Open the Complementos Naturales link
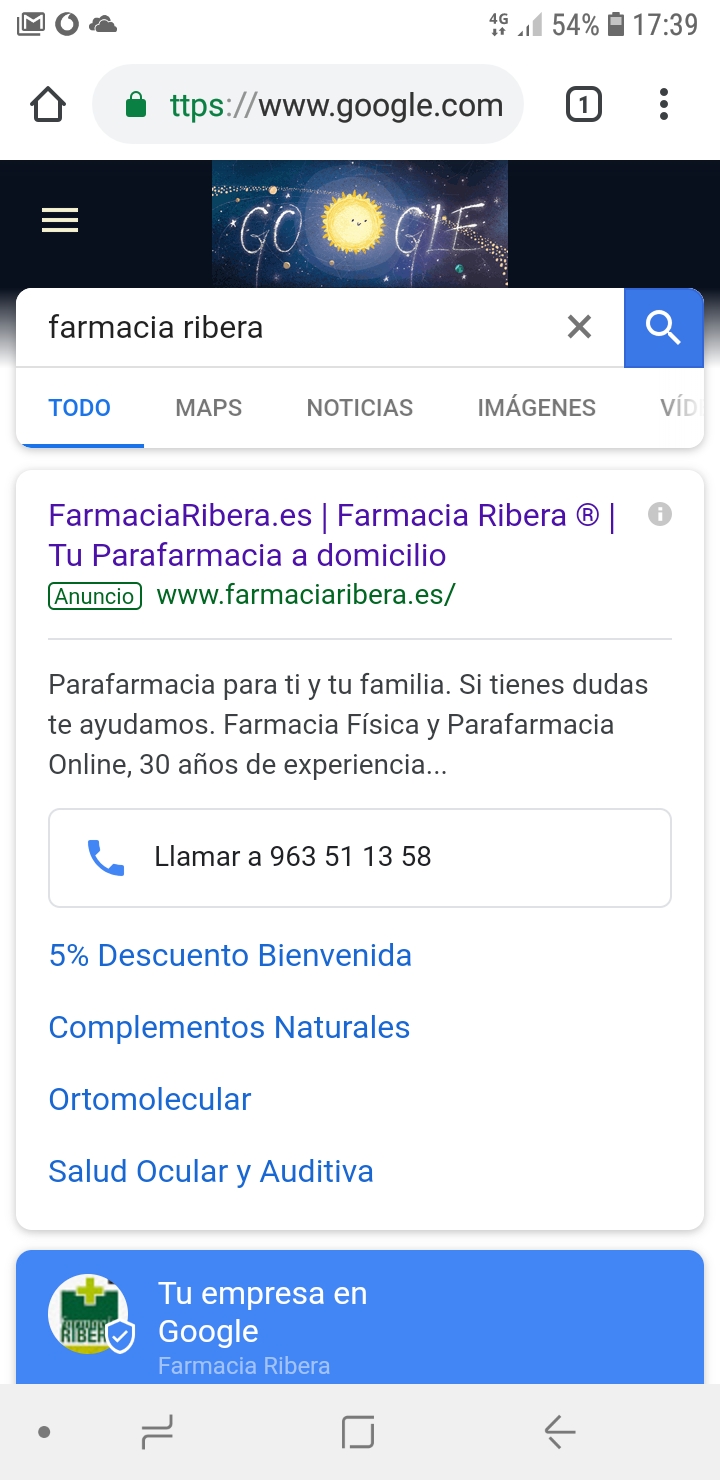 point(229,1027)
